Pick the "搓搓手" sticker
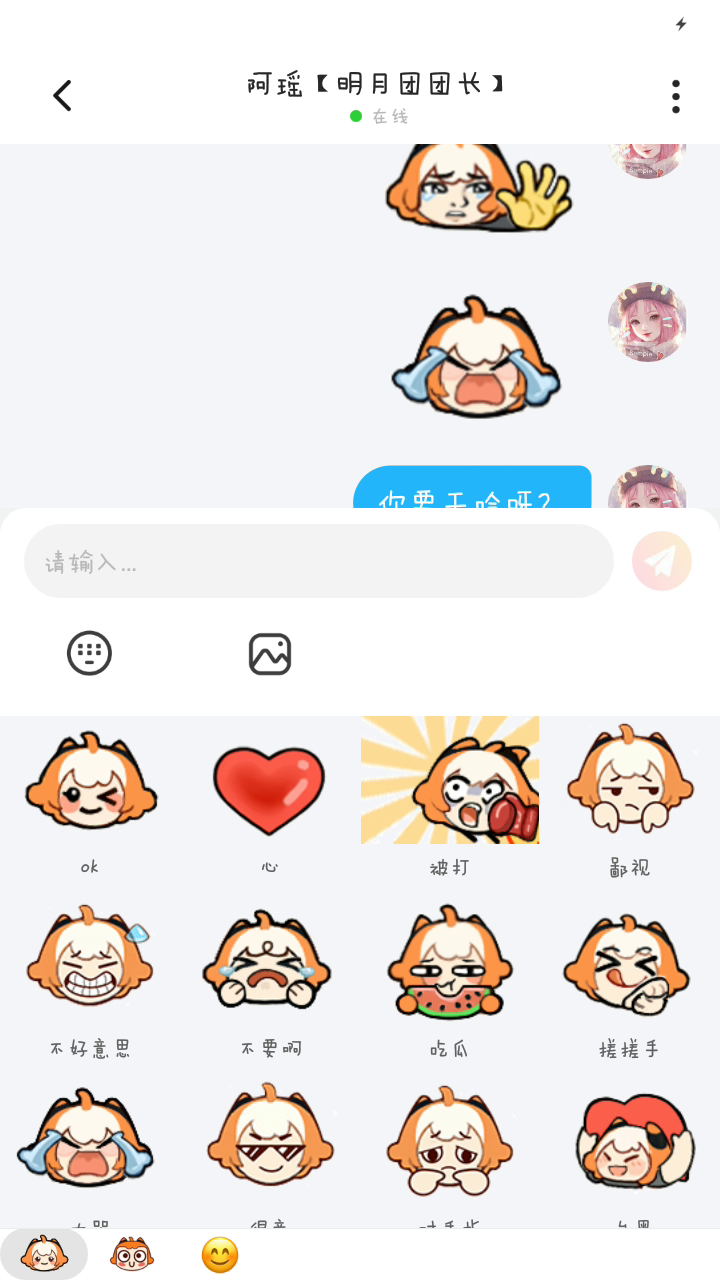Screen dimensions: 720x1280 coord(630,965)
